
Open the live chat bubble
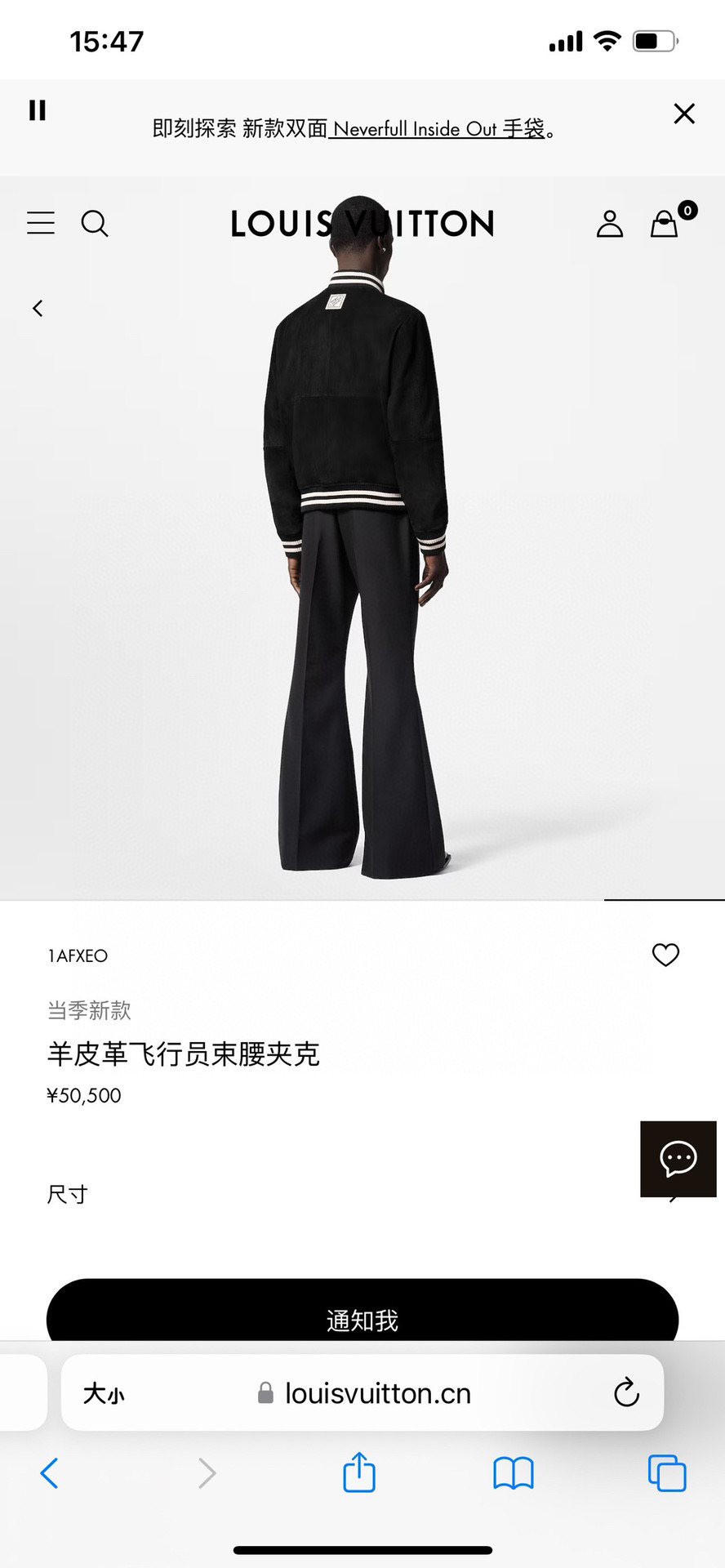point(678,1158)
